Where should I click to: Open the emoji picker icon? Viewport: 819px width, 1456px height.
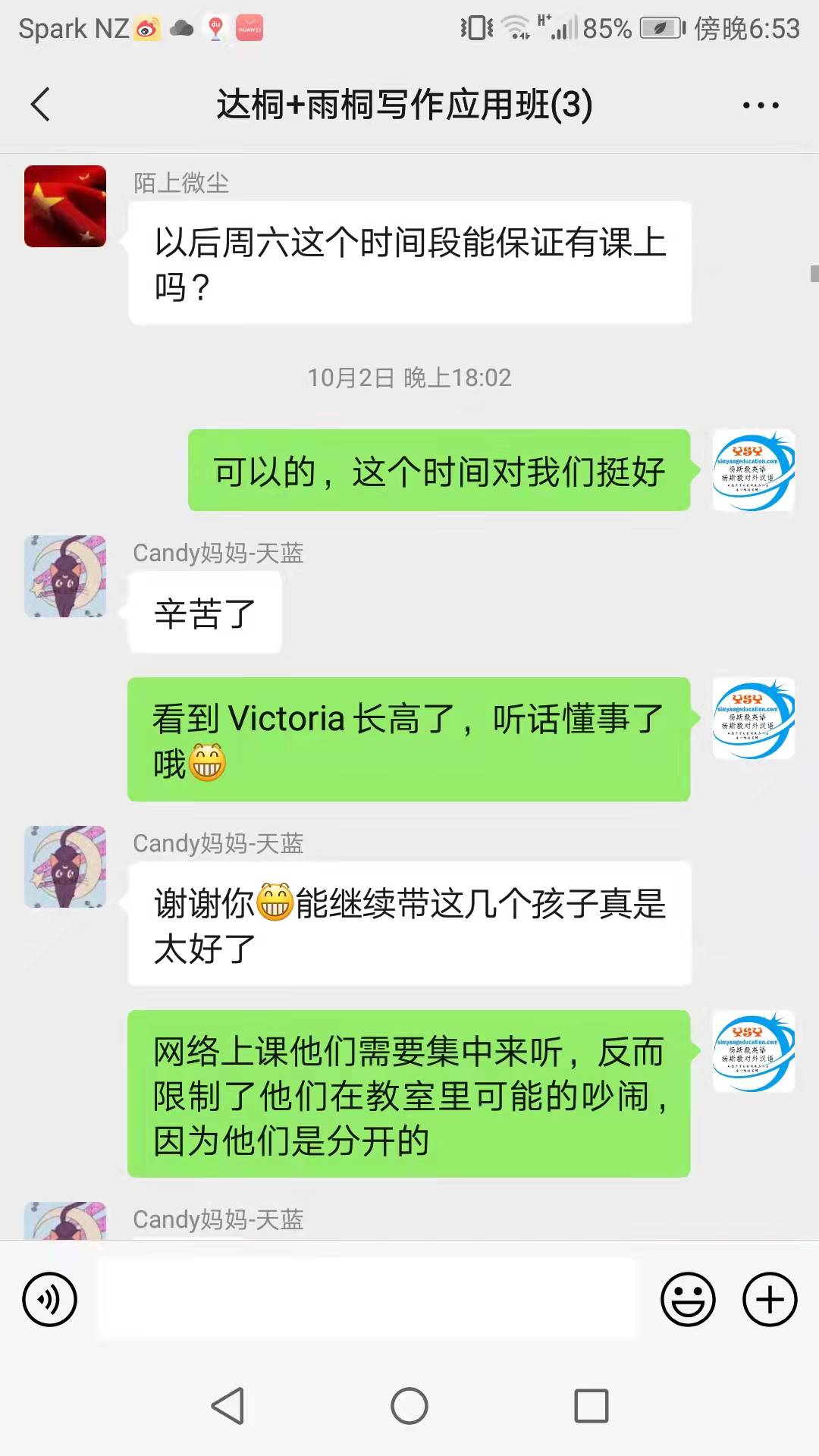pos(687,1298)
